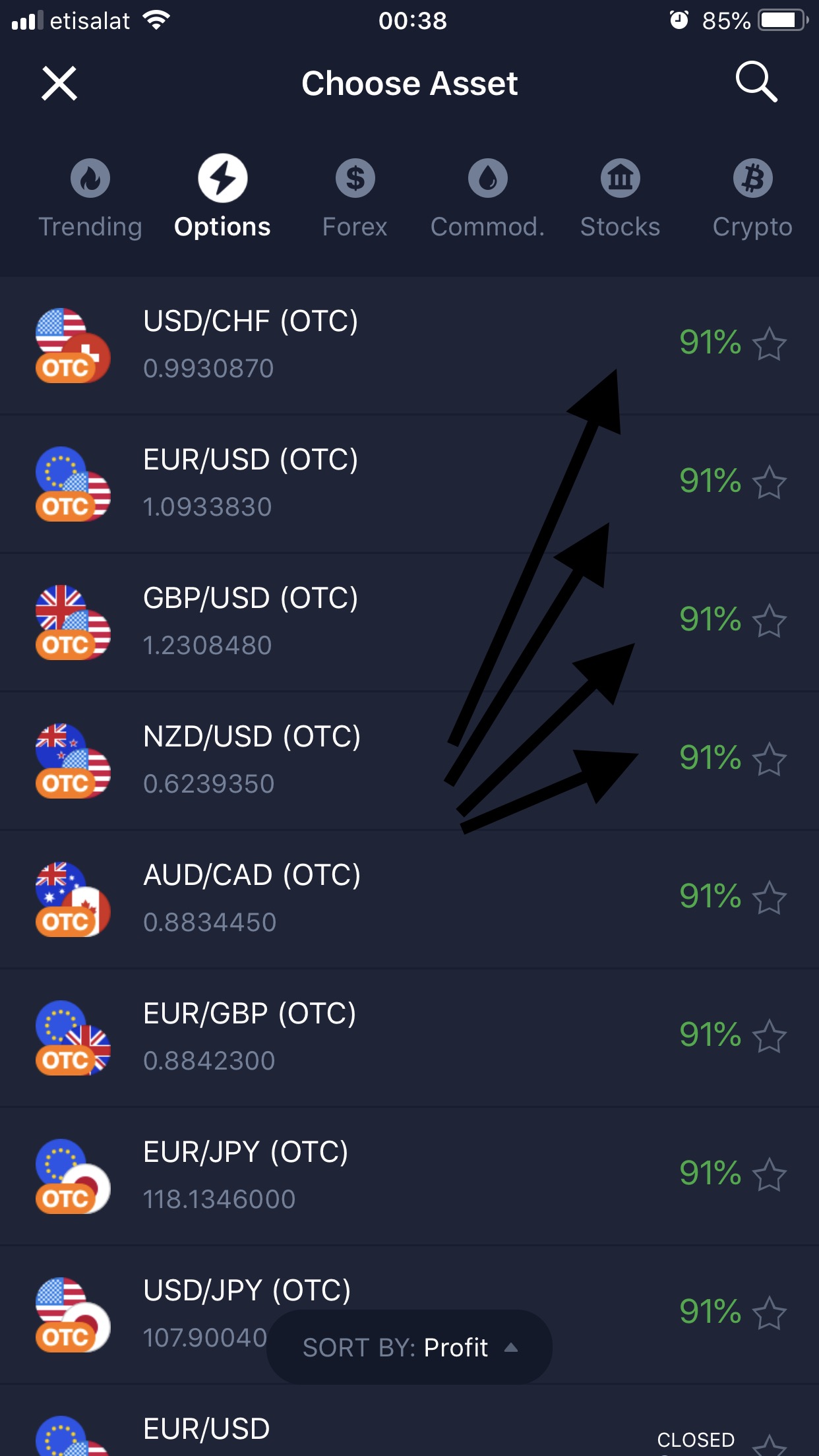
Task: Add EUR/JPY (OTC) to favorites
Action: click(x=770, y=1174)
